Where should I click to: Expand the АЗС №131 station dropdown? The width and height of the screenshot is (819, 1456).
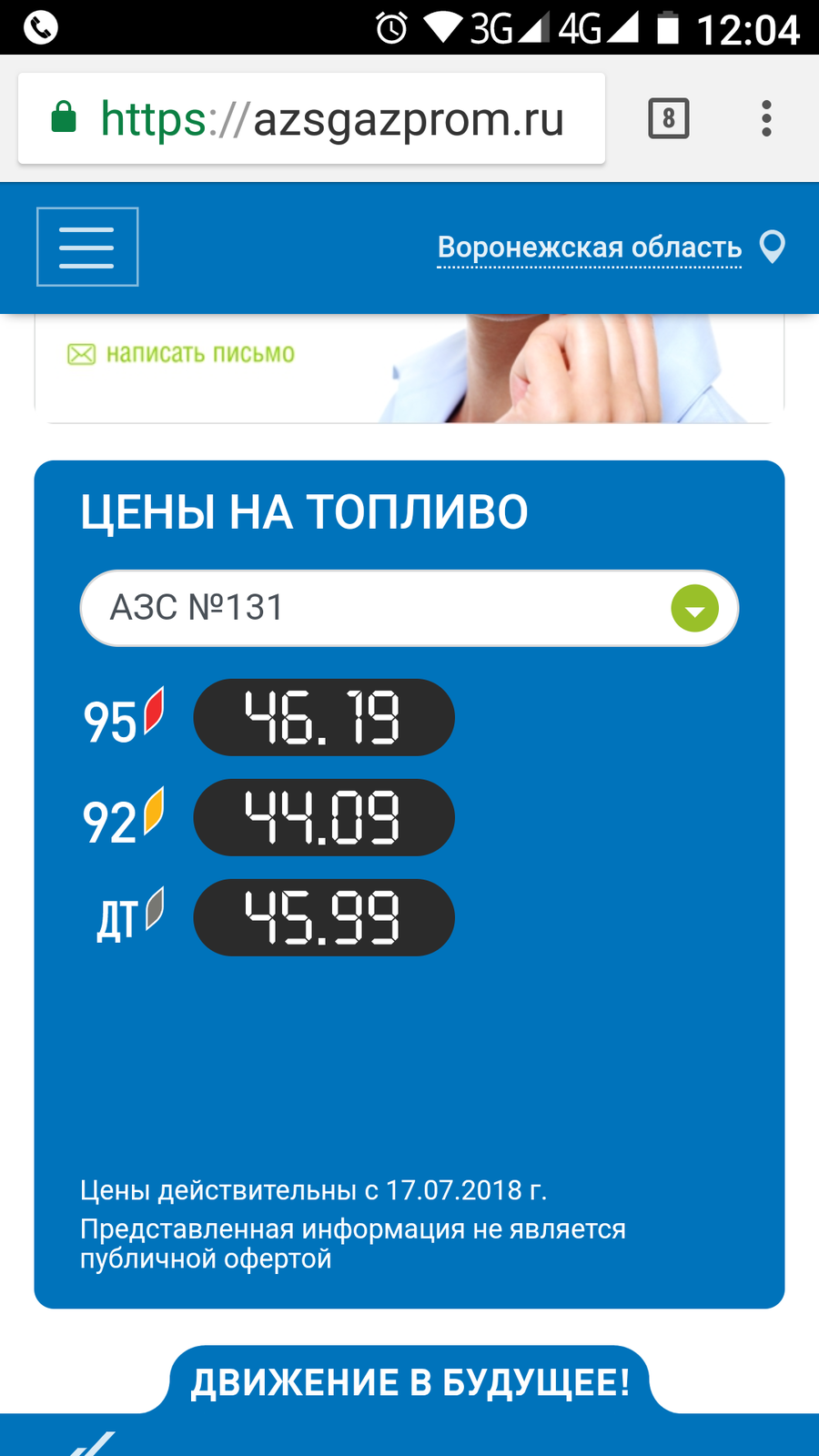coord(409,608)
